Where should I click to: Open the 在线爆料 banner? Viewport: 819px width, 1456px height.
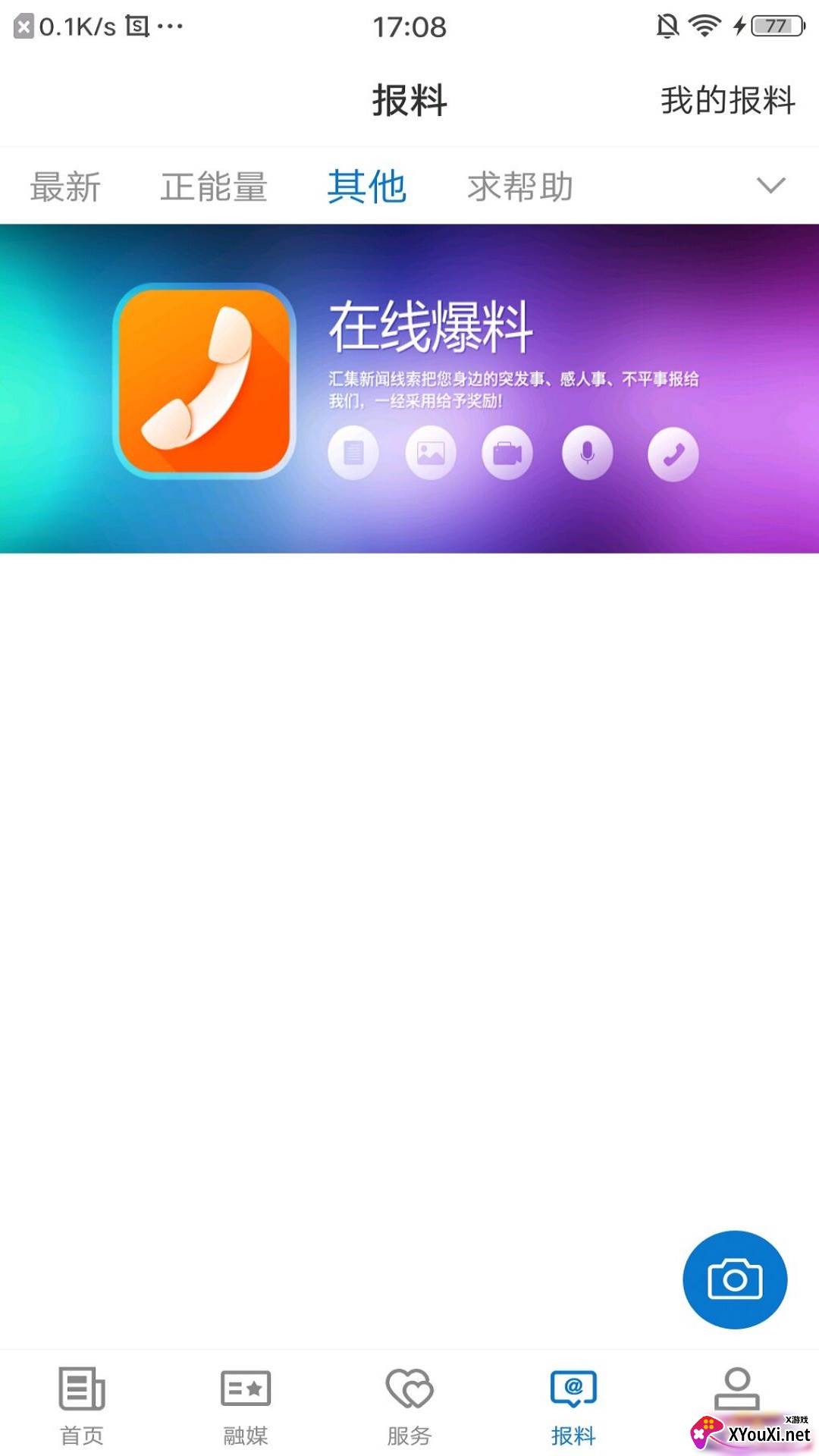(x=409, y=388)
